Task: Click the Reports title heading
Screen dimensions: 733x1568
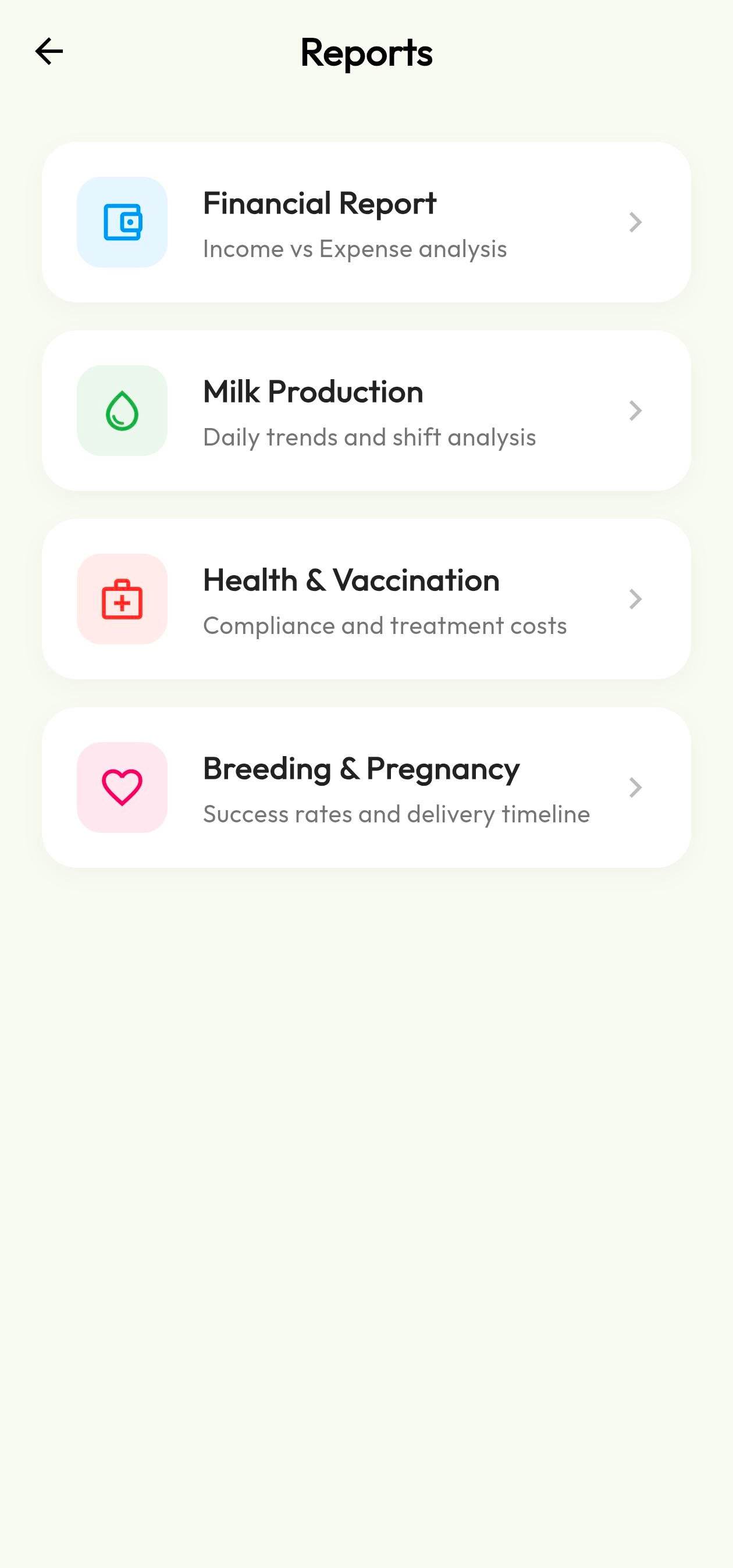Action: pyautogui.click(x=366, y=52)
